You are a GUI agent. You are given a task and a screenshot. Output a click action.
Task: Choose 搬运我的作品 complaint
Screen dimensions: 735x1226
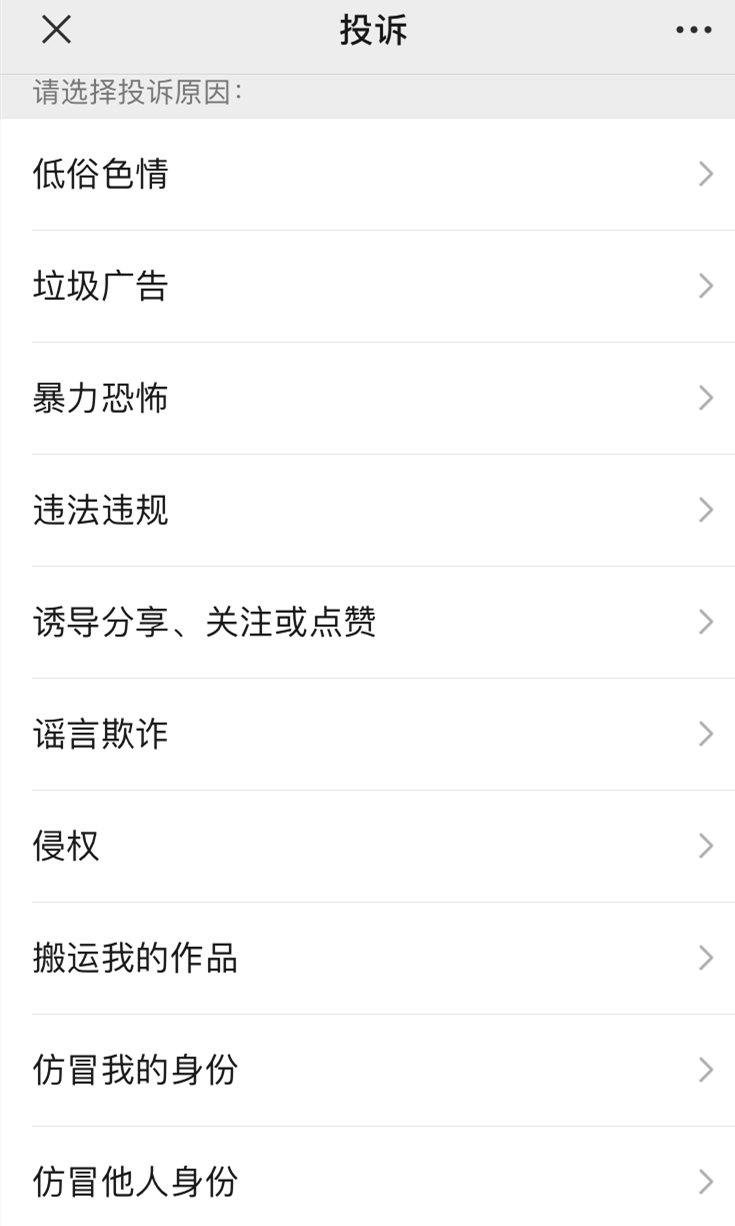(367, 958)
